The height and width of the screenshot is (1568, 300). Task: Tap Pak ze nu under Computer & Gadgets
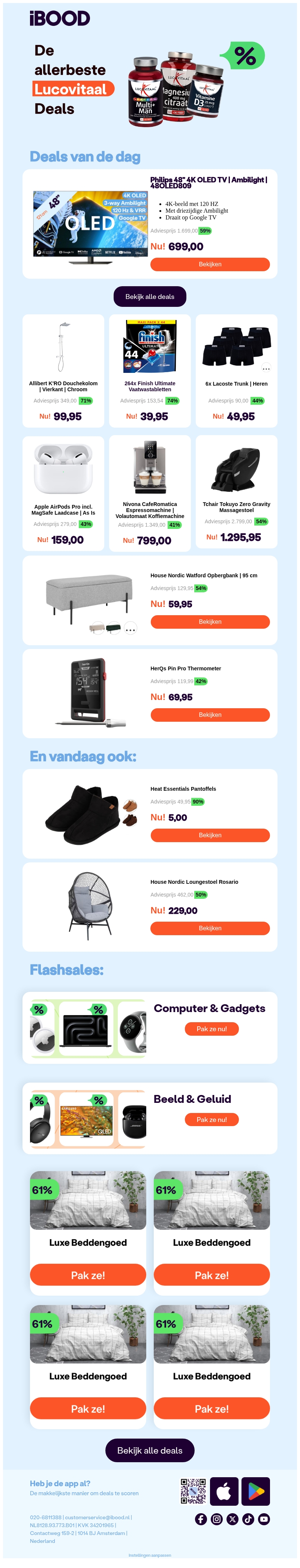211,1029
